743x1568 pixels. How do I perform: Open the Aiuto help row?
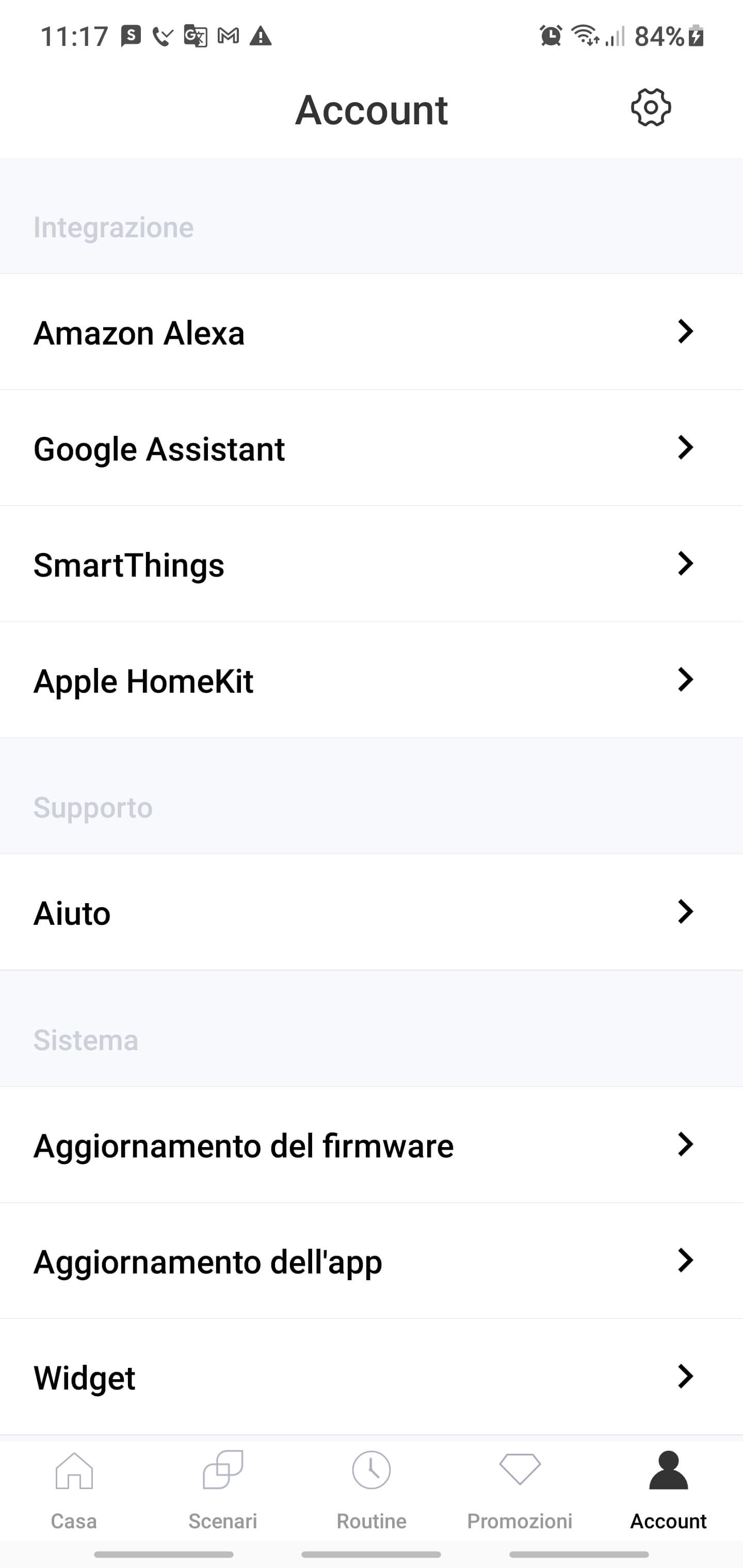coord(372,912)
